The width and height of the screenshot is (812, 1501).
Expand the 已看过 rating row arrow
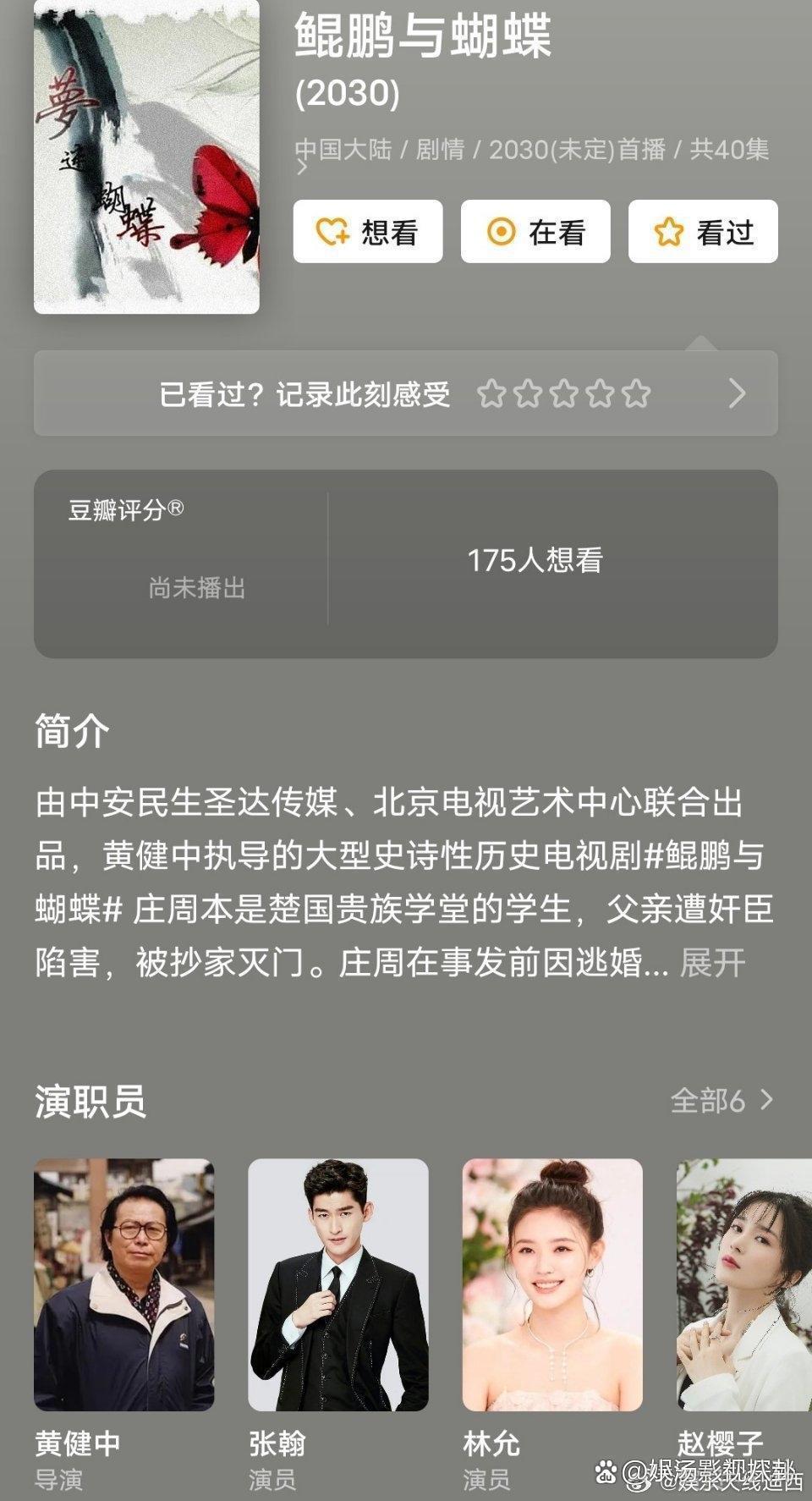pyautogui.click(x=738, y=393)
